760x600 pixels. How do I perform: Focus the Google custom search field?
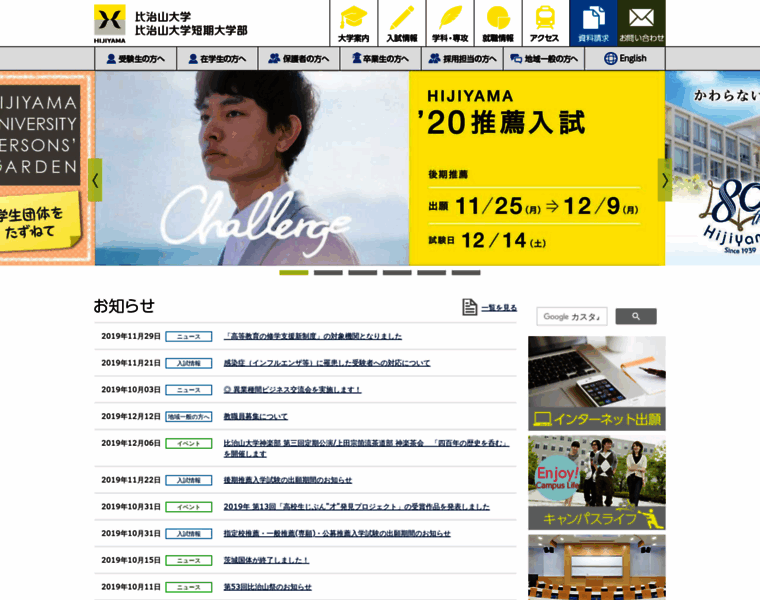(572, 317)
